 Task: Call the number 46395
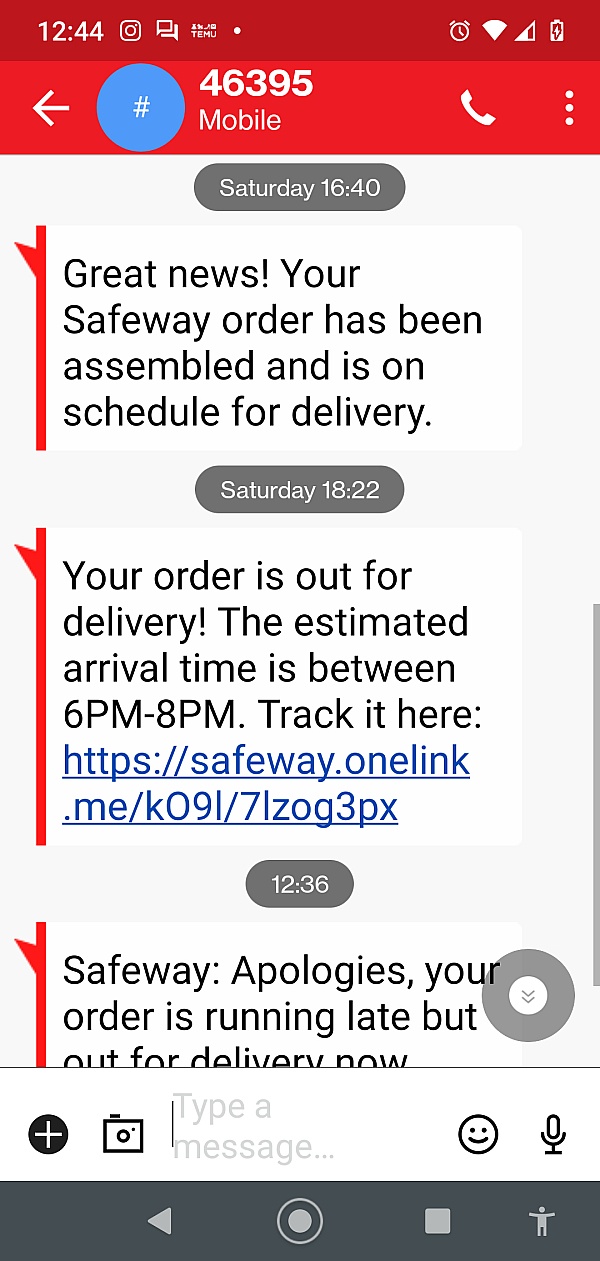click(477, 108)
